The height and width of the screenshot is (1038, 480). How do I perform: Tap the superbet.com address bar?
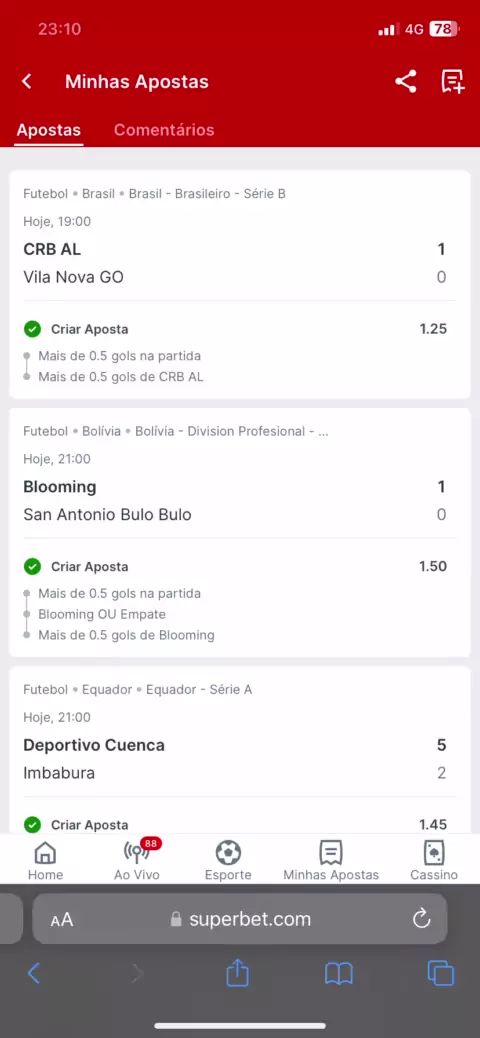[240, 919]
